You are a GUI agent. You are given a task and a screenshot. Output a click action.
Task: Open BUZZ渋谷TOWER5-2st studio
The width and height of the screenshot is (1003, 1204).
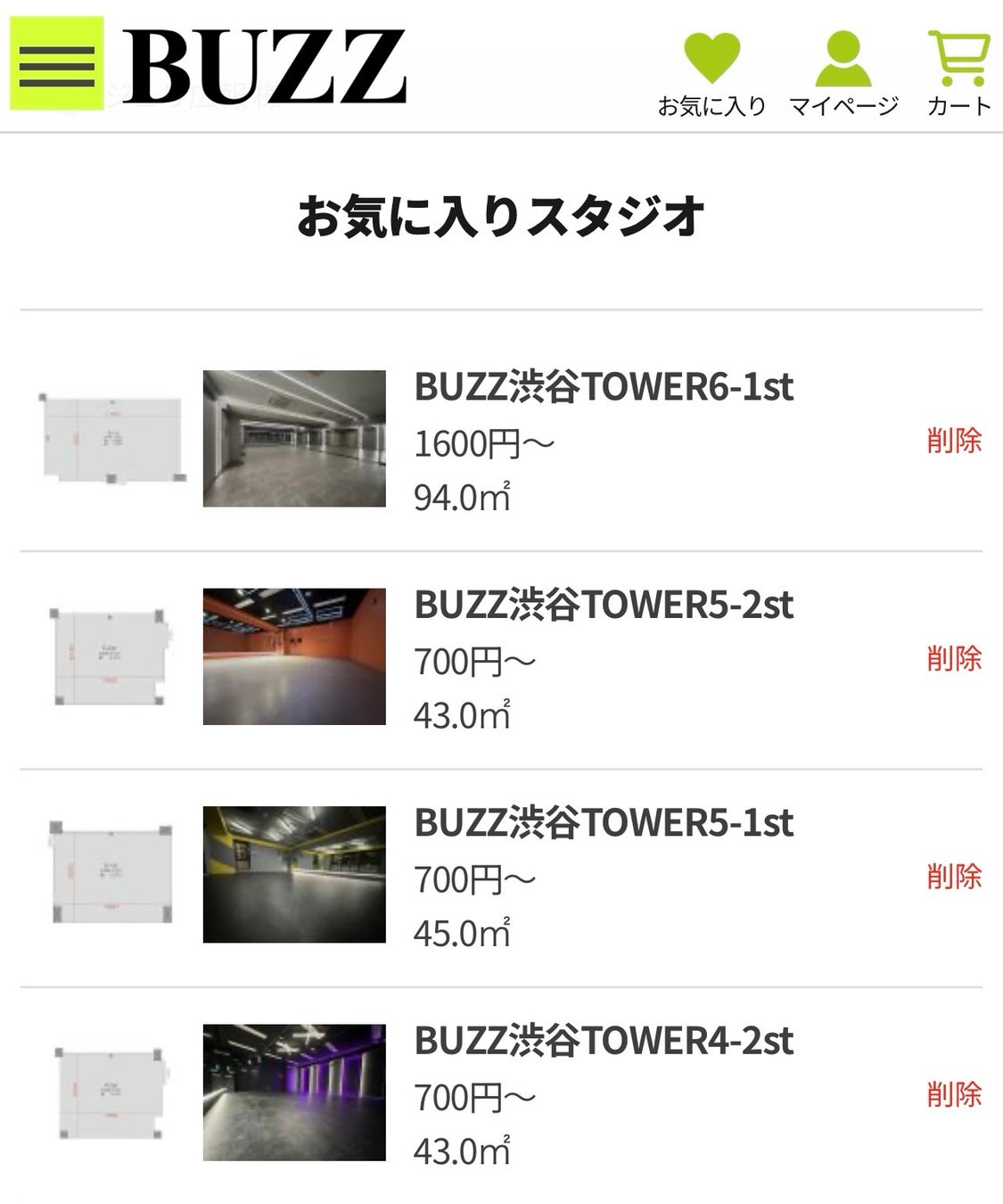coord(604,605)
